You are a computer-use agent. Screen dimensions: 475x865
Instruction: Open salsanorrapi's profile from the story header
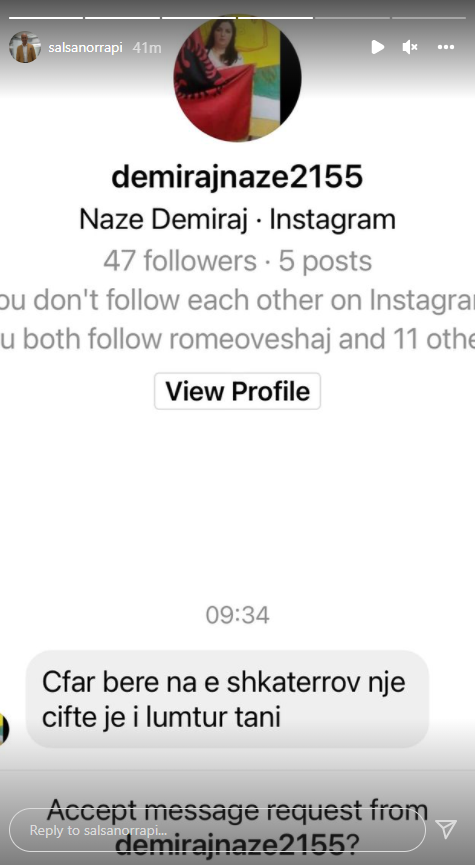pyautogui.click(x=86, y=47)
